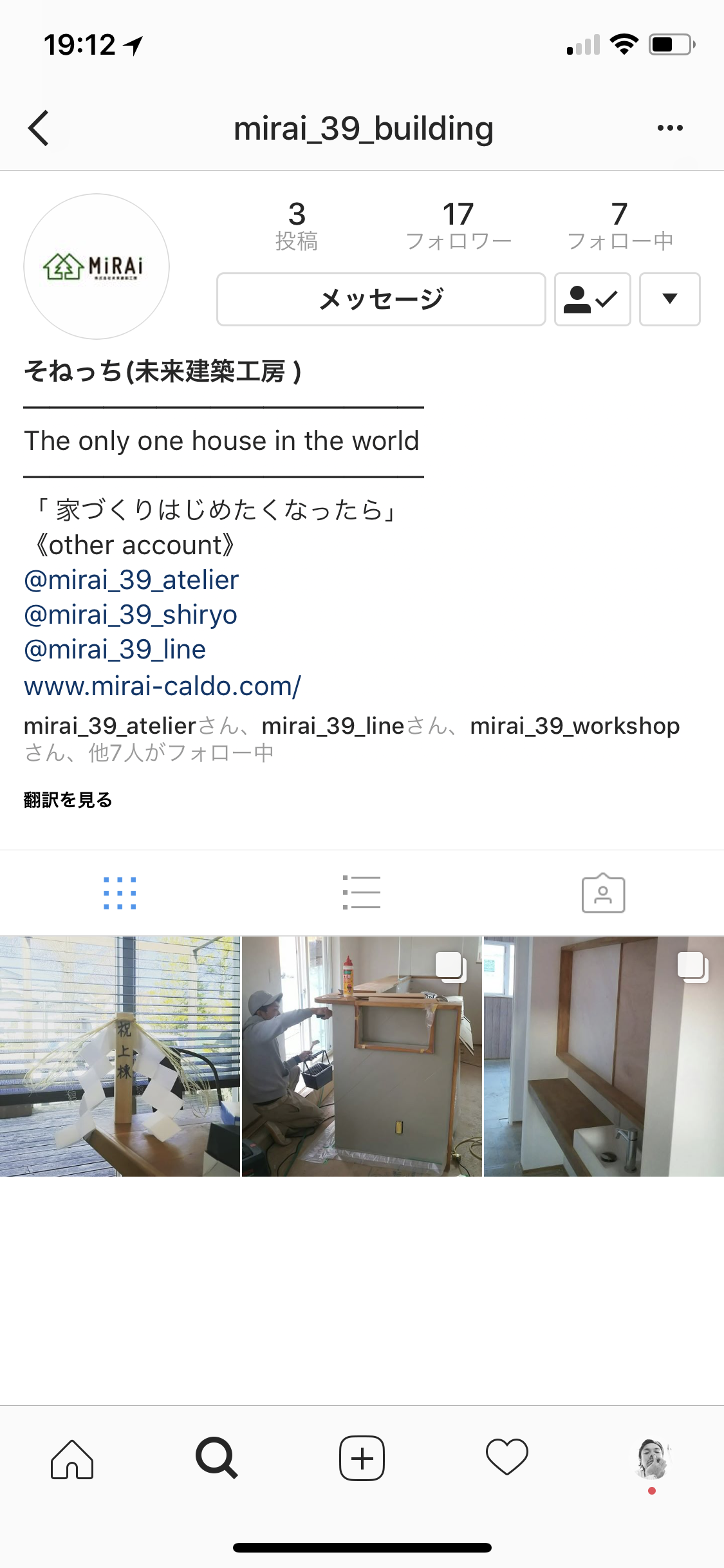Open the @mirai_39_atelier account link
This screenshot has height=1568, width=724.
131,580
